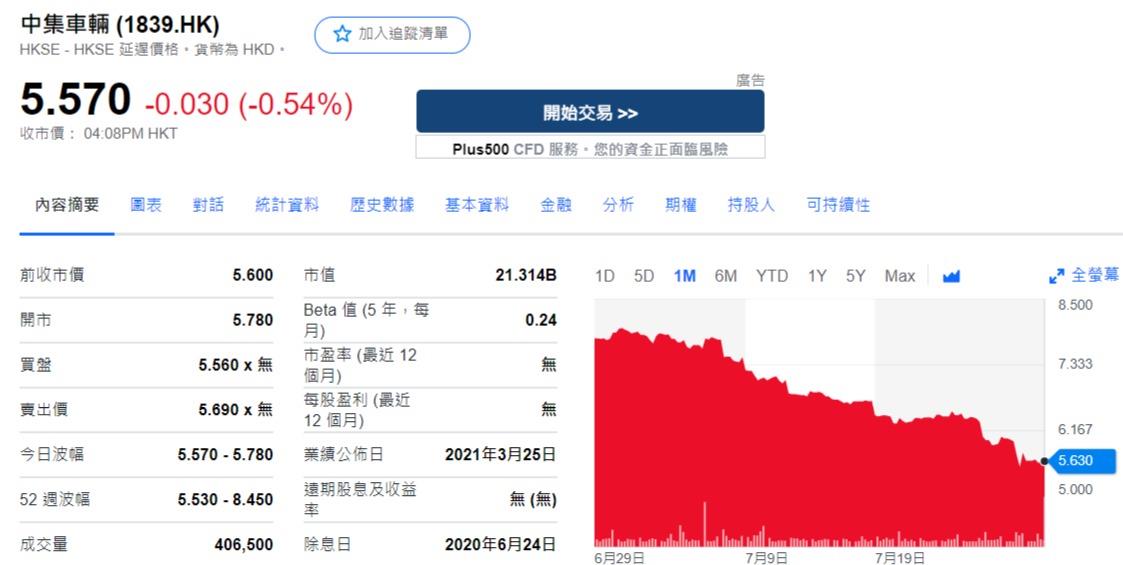The width and height of the screenshot is (1123, 565).
Task: Go to the 統計資料 tab
Action: point(287,205)
